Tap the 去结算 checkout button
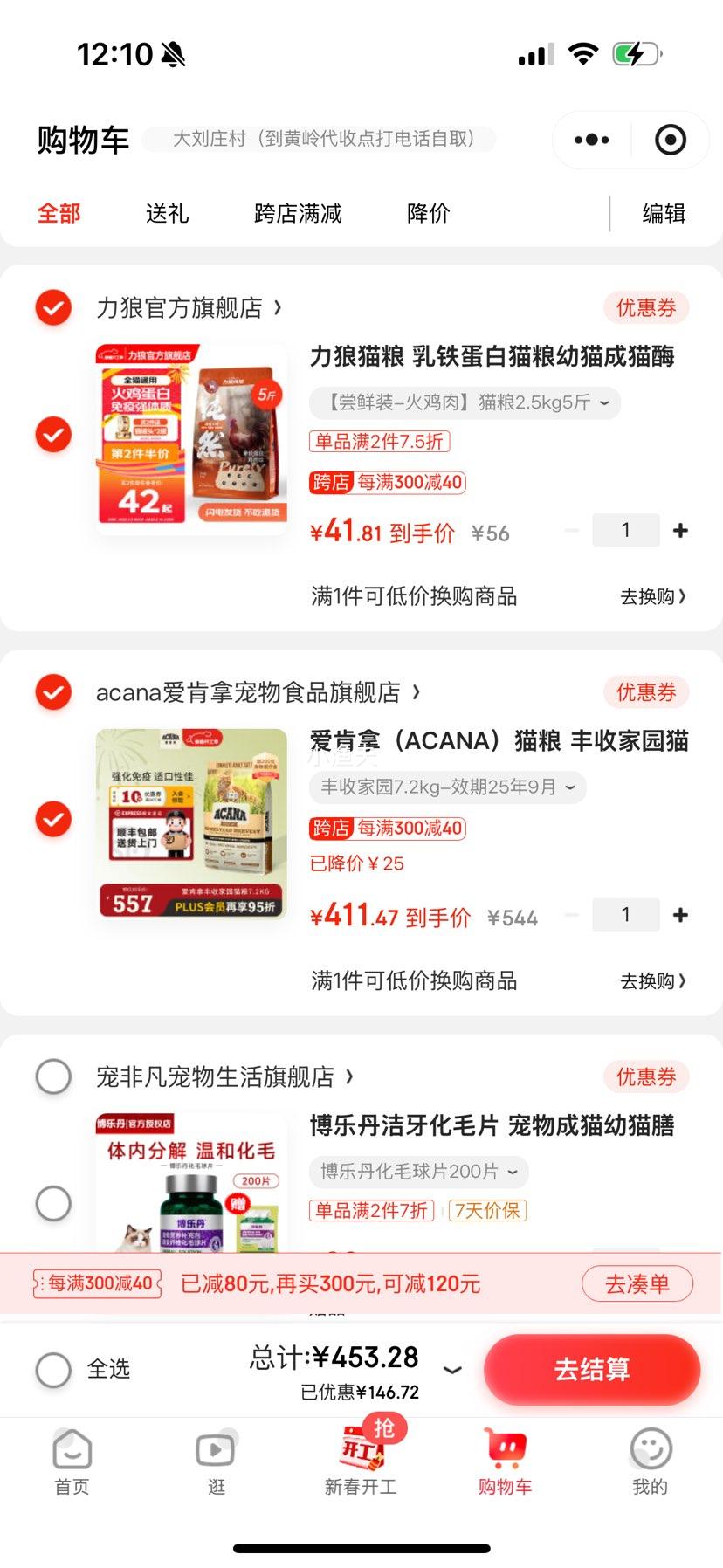 click(591, 1370)
